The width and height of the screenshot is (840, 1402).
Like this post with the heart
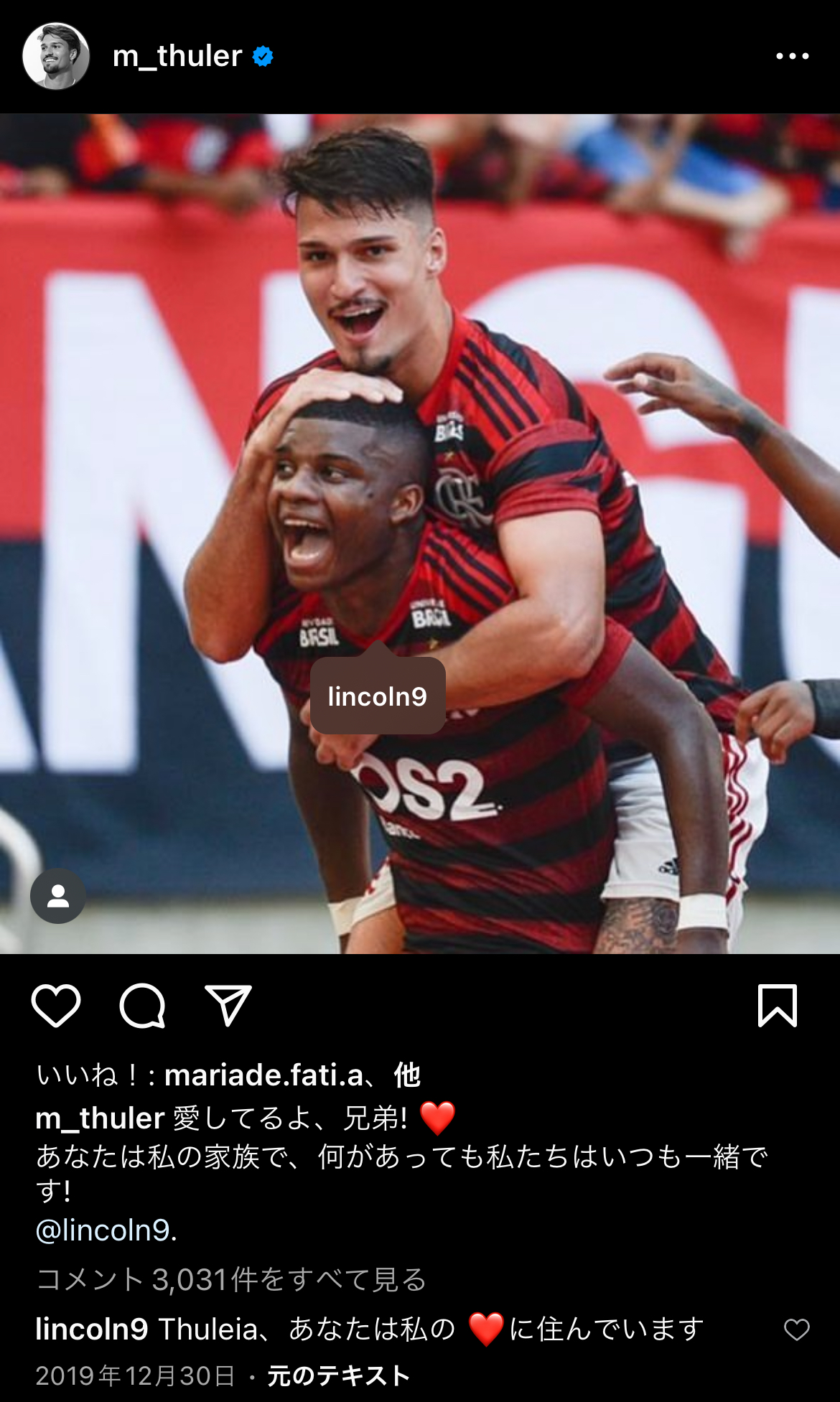click(x=56, y=1005)
